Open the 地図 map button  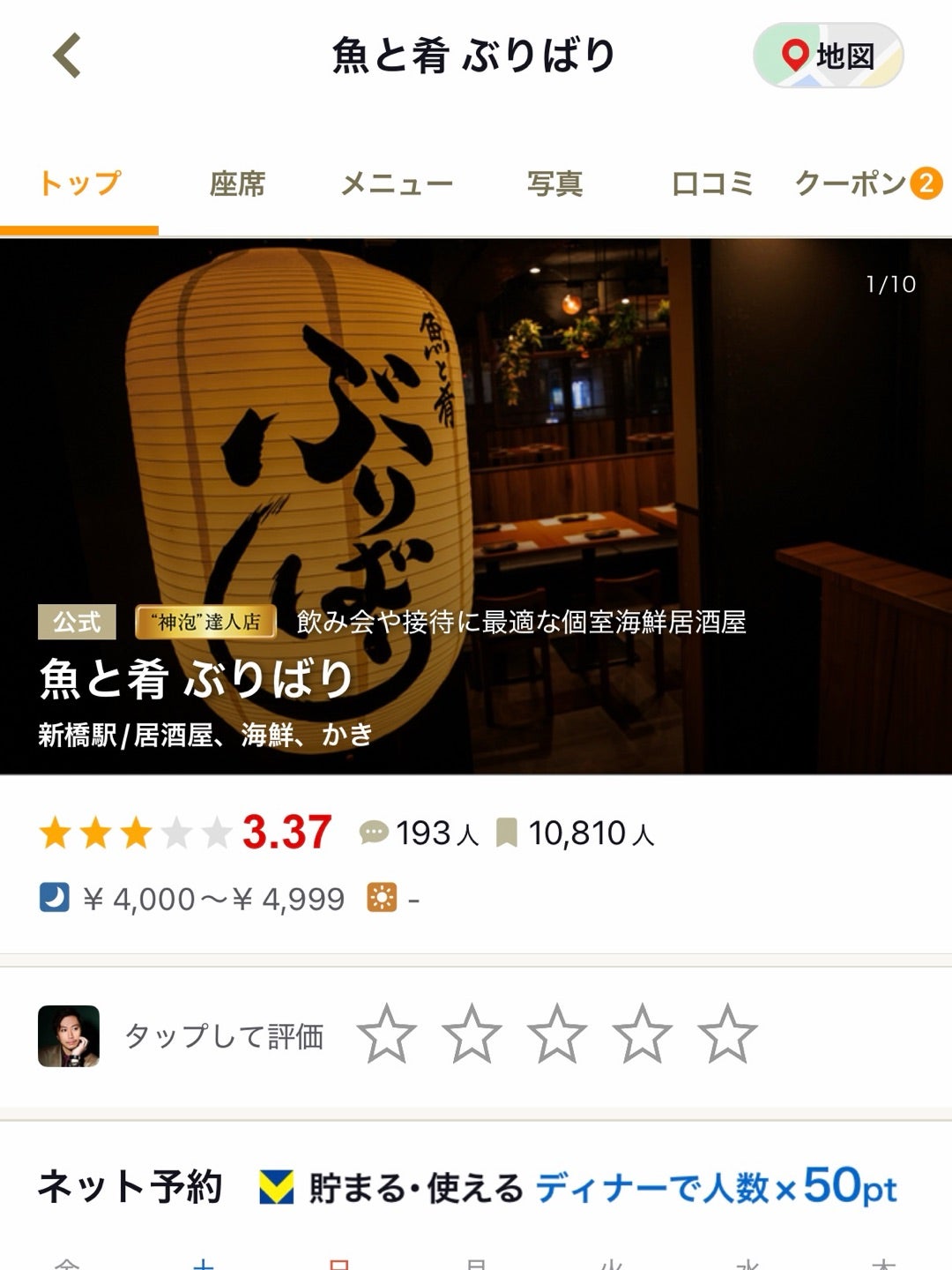(x=828, y=56)
